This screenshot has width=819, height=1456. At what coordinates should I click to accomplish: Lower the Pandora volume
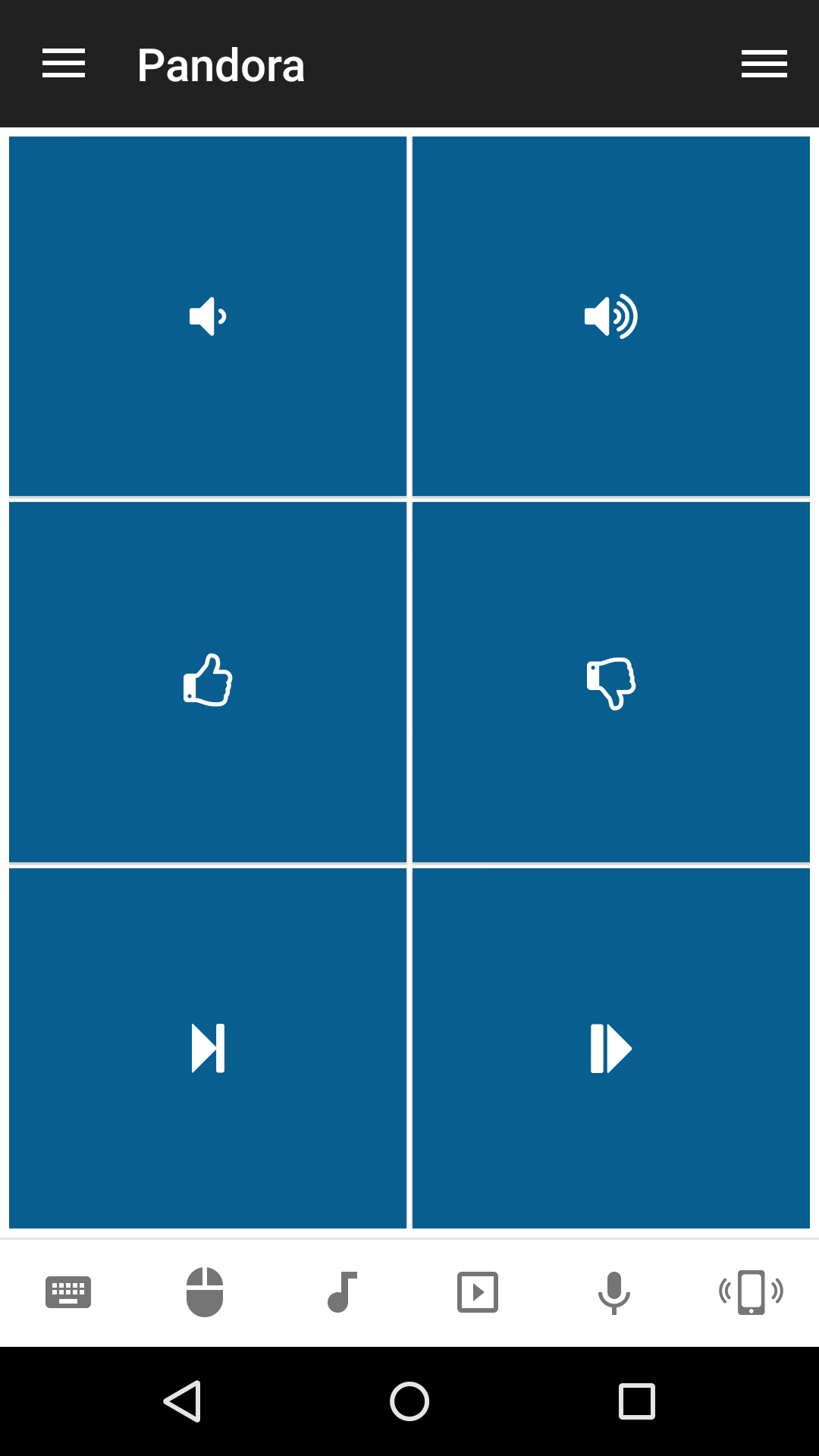(208, 316)
